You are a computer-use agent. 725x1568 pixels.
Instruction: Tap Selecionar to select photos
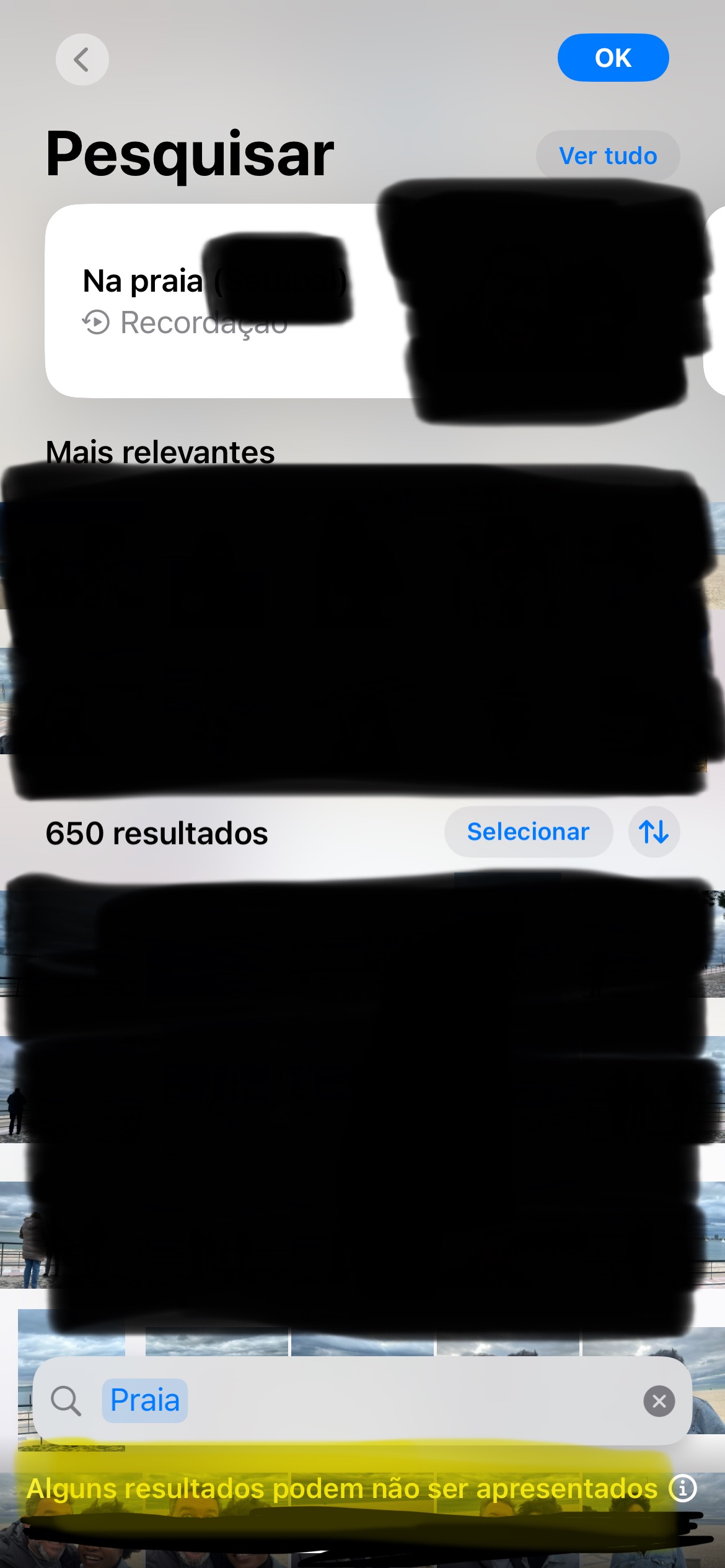point(528,832)
